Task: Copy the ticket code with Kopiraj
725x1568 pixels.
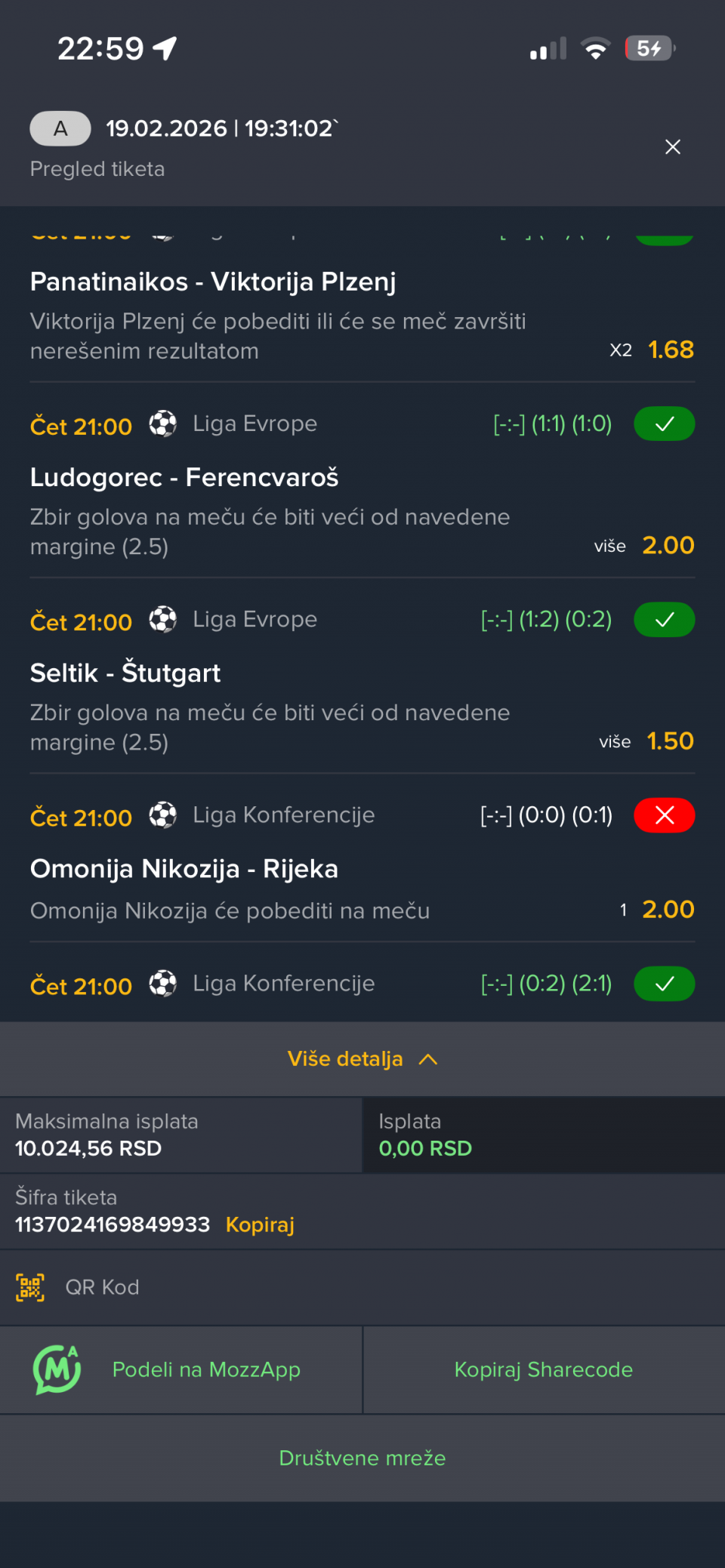Action: click(260, 1225)
